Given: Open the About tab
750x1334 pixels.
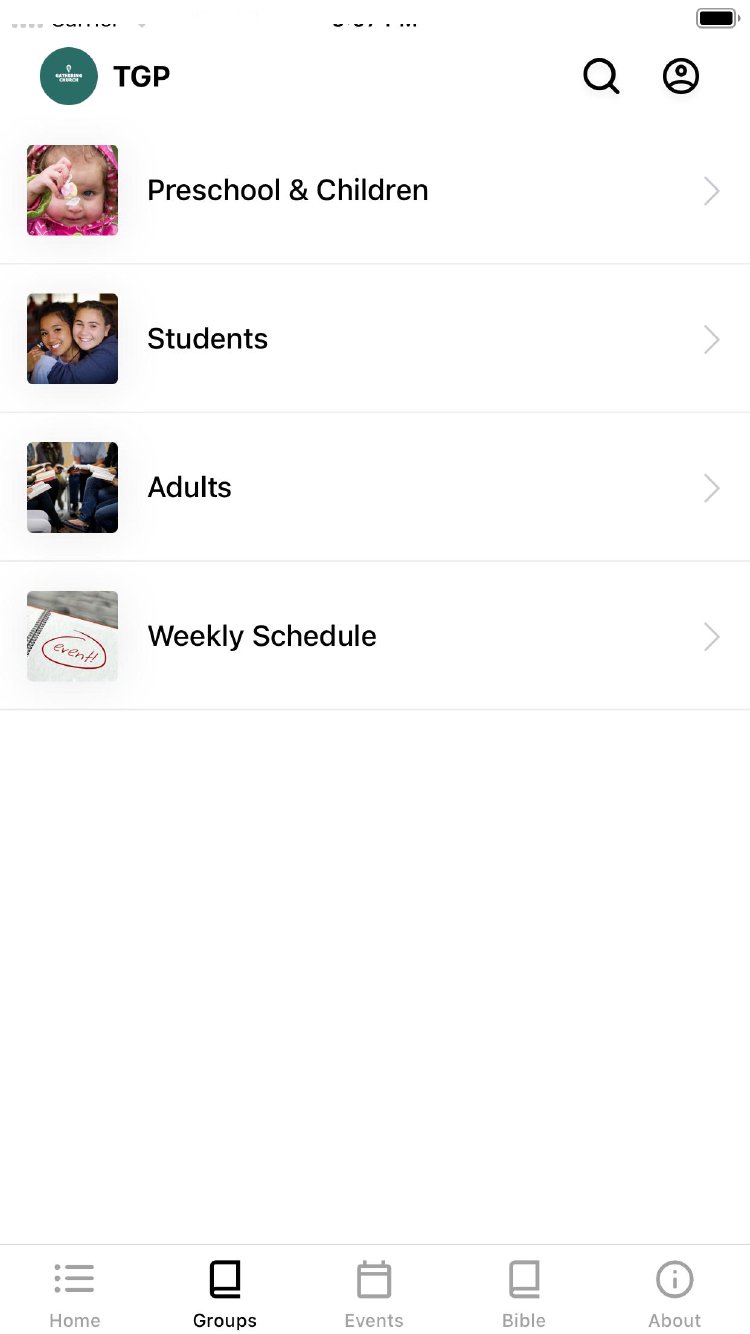Looking at the screenshot, I should pos(675,1294).
